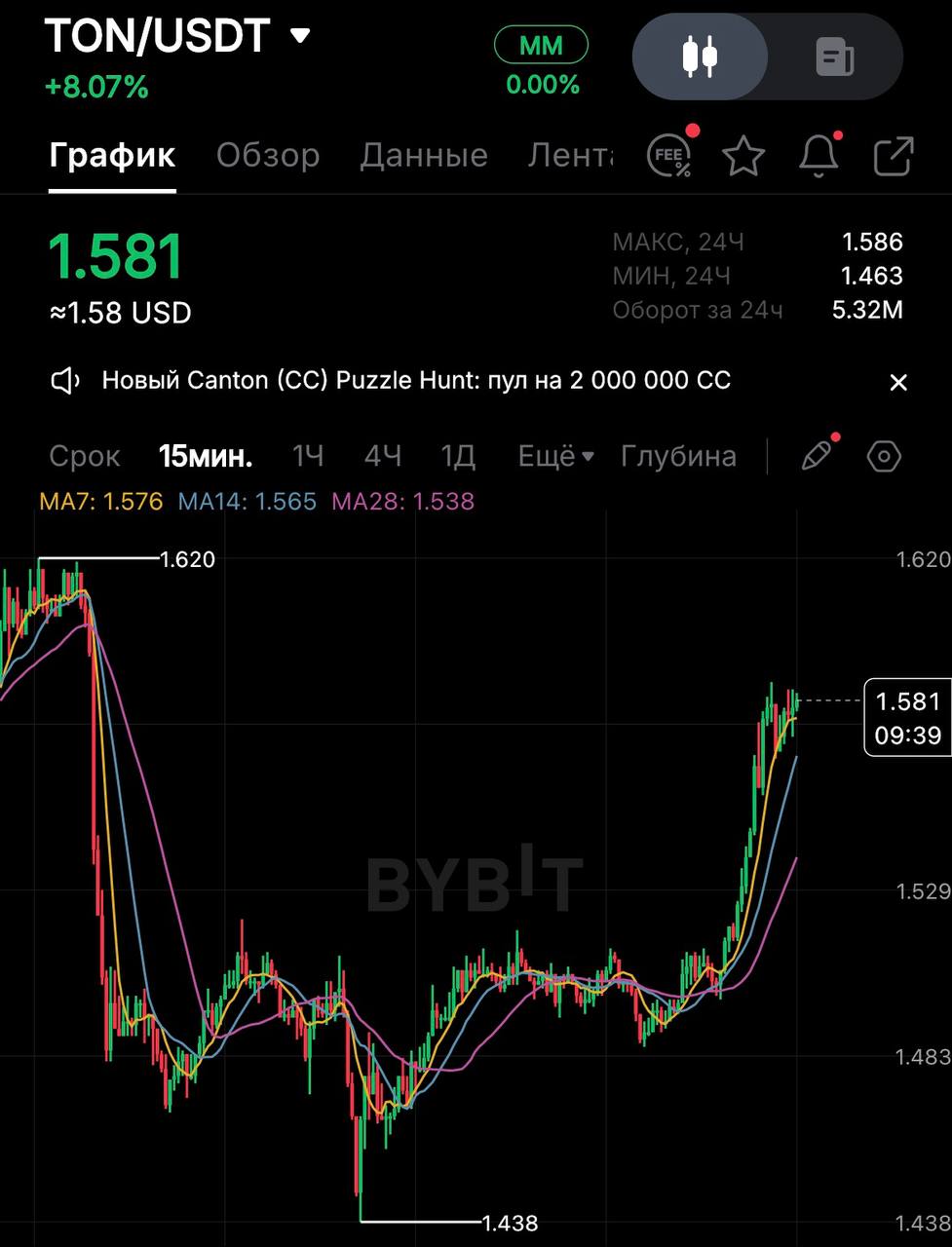Viewport: 952px width, 1247px height.
Task: Switch to the news view toggle
Action: pyautogui.click(x=834, y=57)
